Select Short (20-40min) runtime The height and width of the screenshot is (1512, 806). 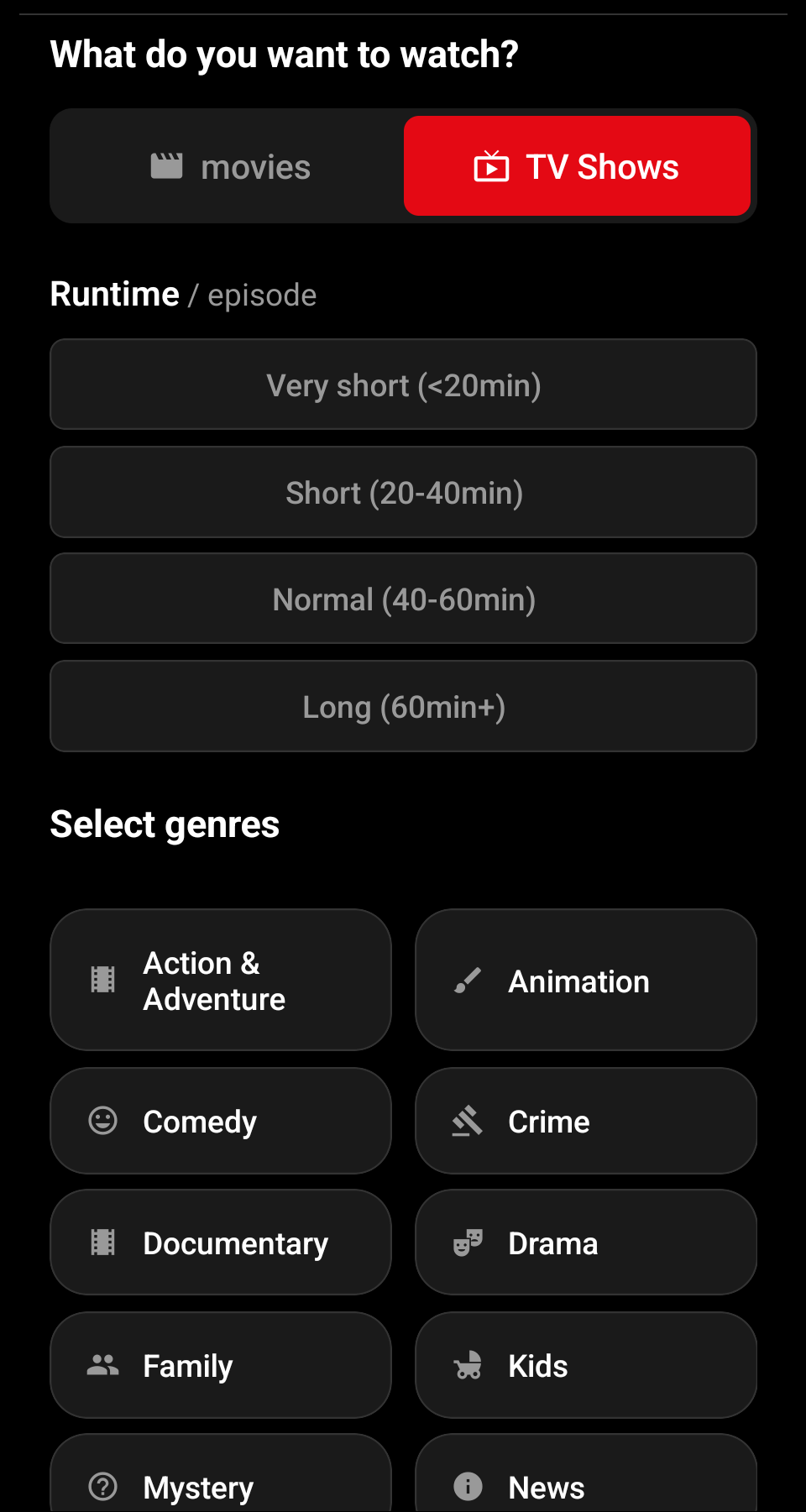point(403,493)
